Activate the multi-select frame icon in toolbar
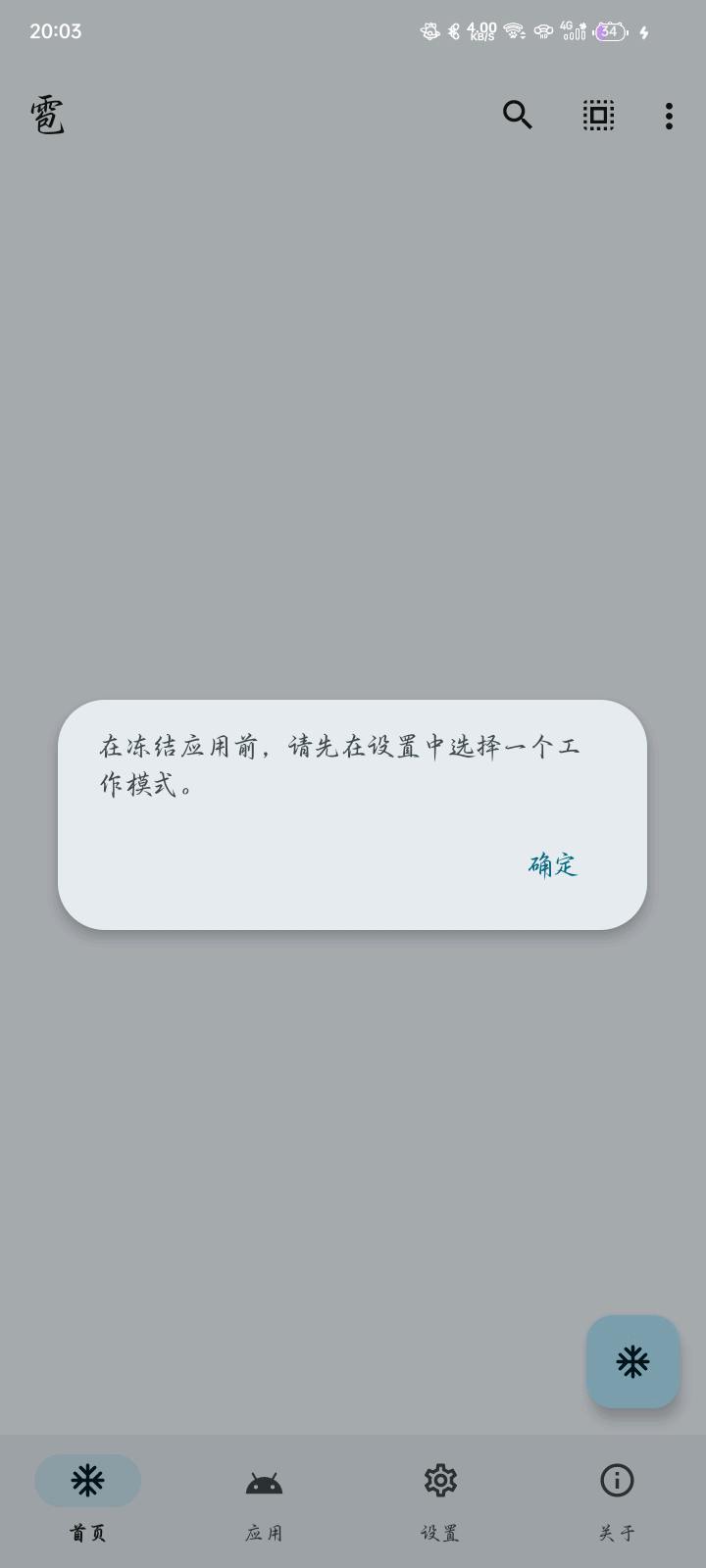The height and width of the screenshot is (1568, 706). tap(598, 115)
